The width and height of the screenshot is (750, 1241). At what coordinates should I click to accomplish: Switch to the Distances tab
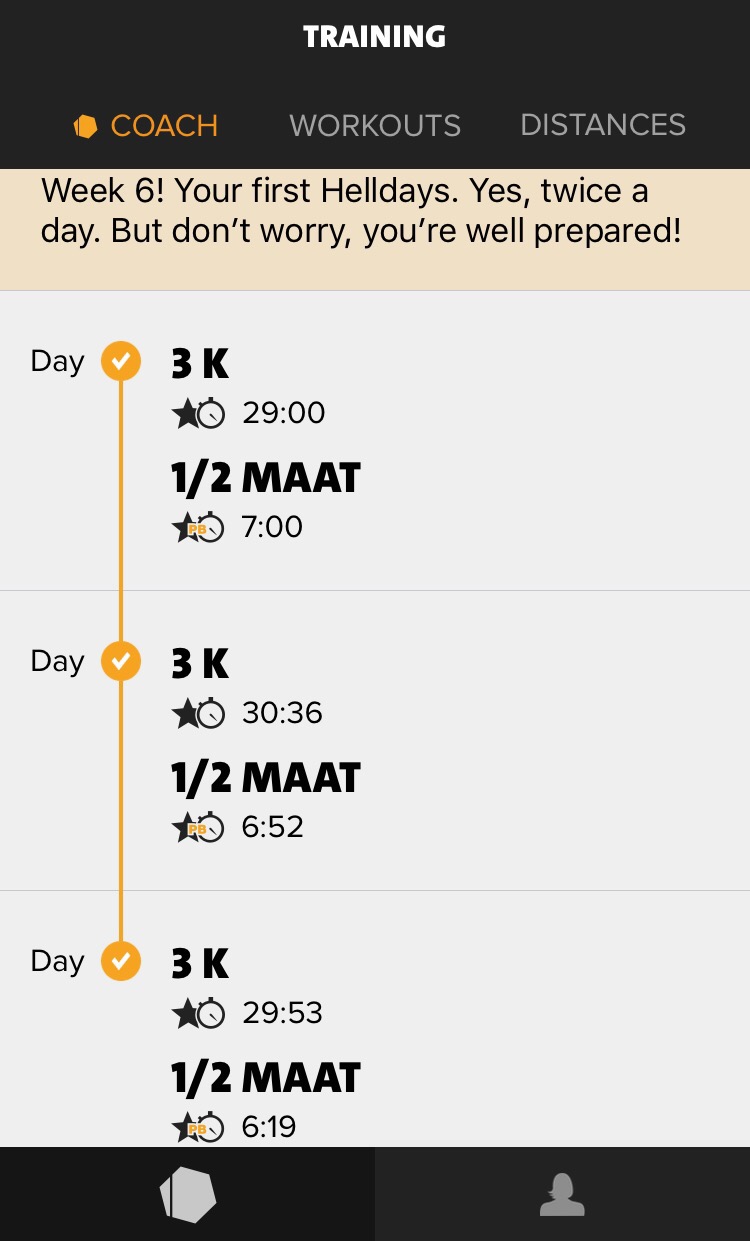[603, 125]
